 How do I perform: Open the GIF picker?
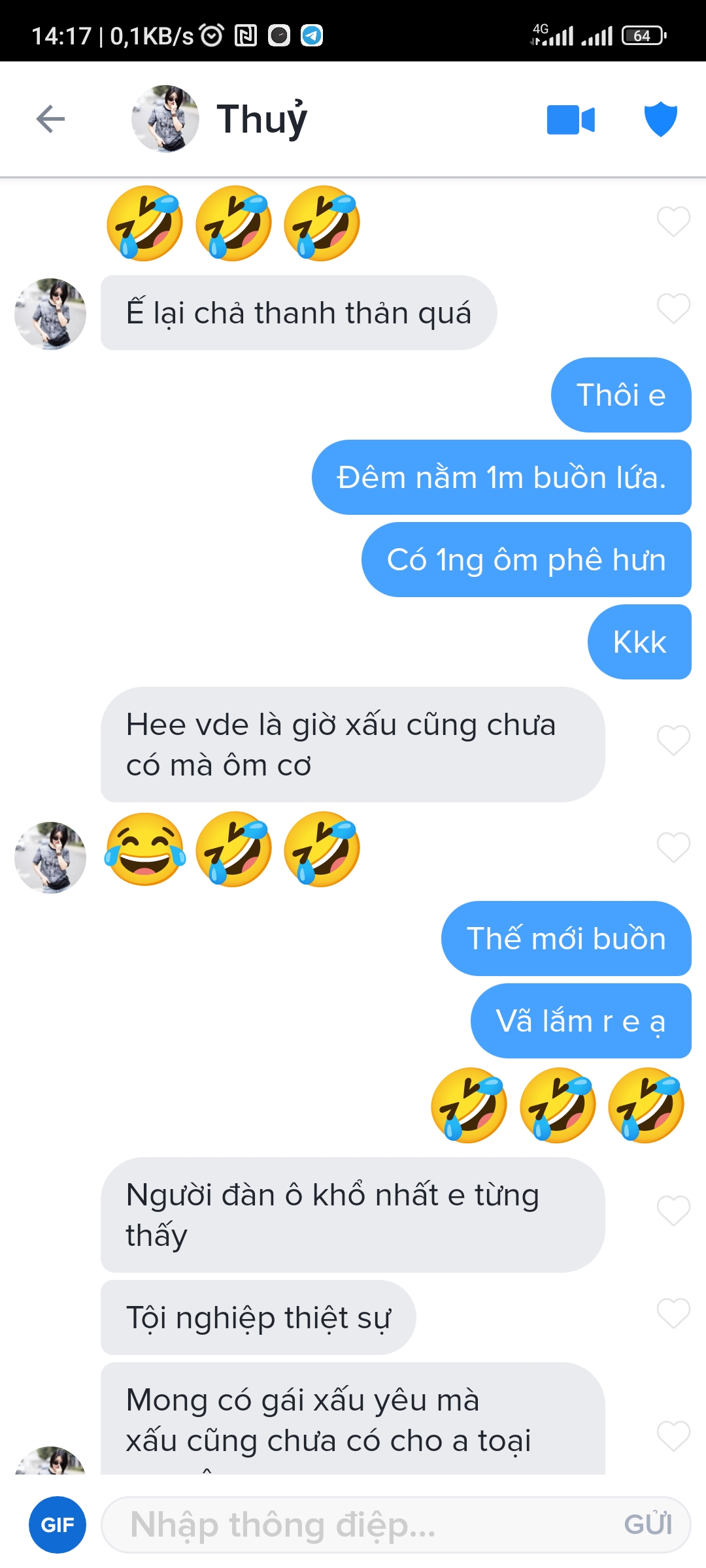(x=58, y=1524)
